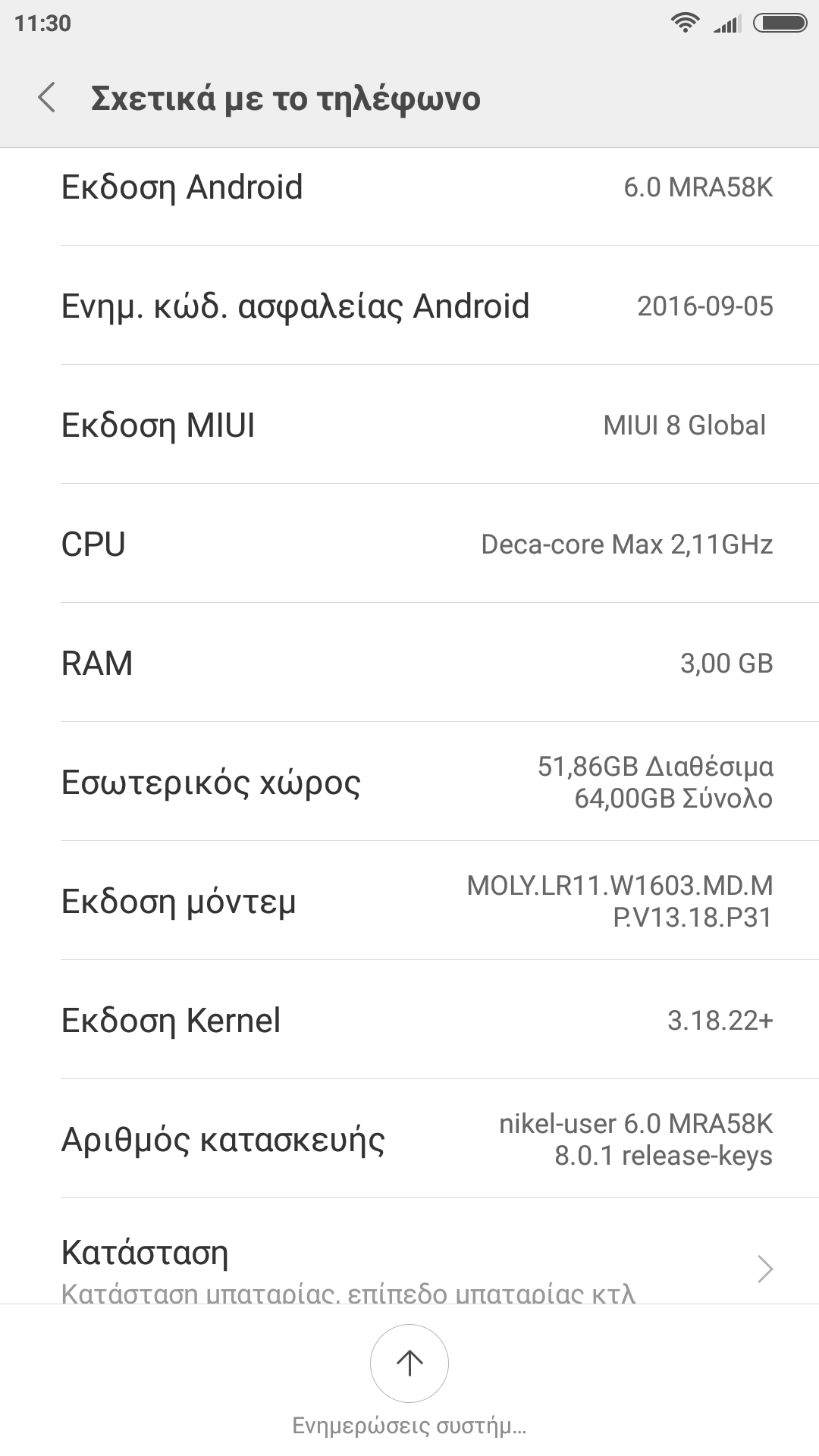Go back from Σχετικά με το τηλέφωνο
819x1456 pixels.
coord(47,99)
